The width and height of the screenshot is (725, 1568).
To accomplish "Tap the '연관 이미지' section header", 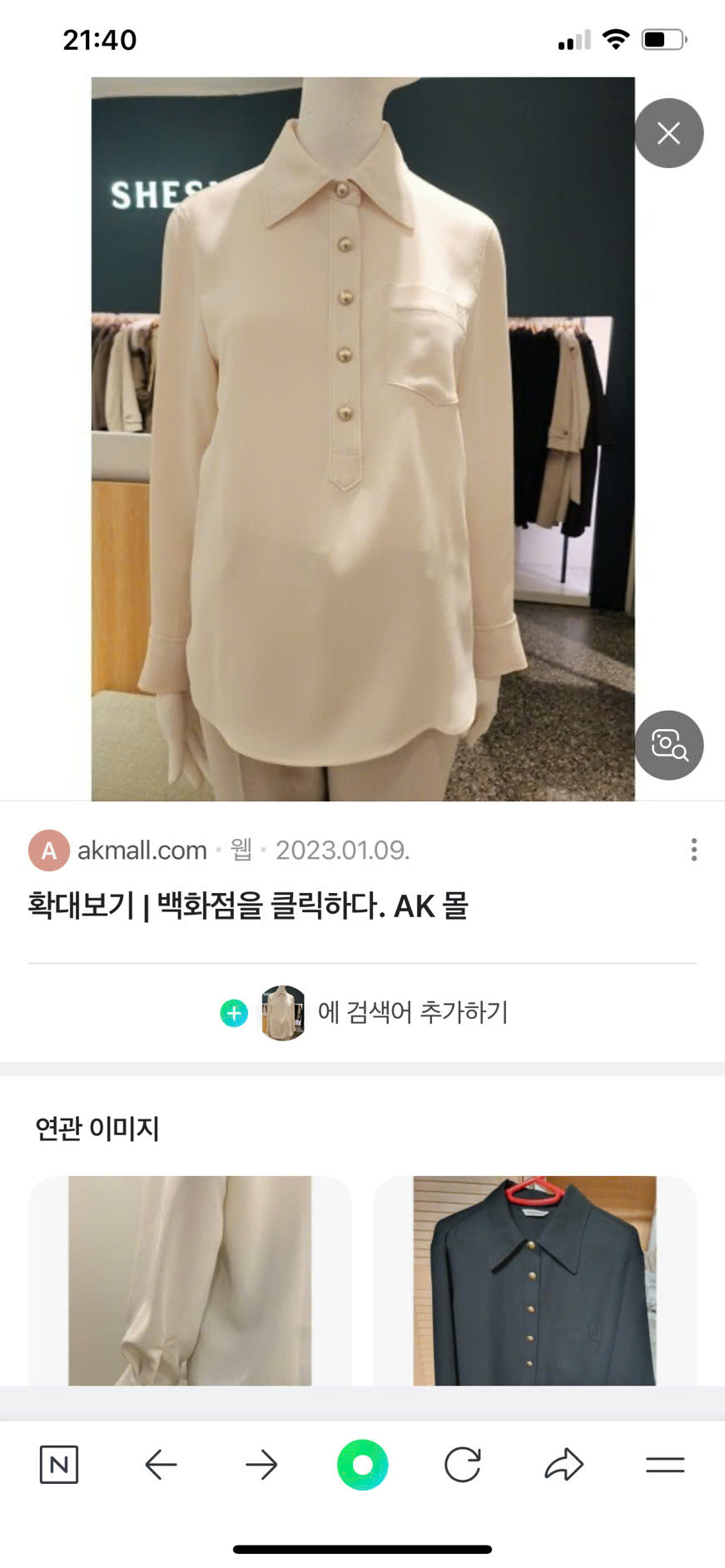I will click(x=97, y=1129).
